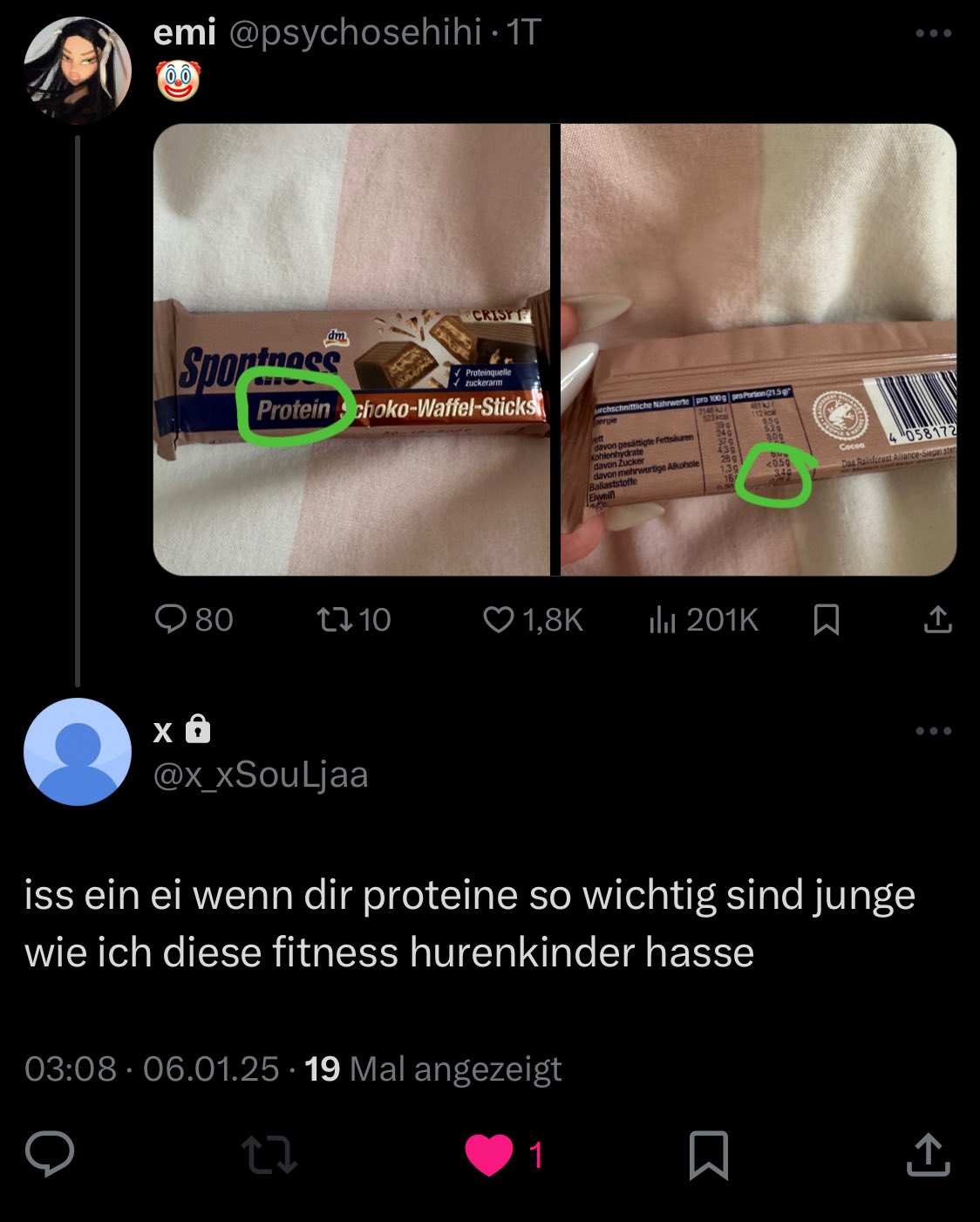980x1222 pixels.
Task: Open @psychosehihi profile from handle
Action: click(x=355, y=33)
